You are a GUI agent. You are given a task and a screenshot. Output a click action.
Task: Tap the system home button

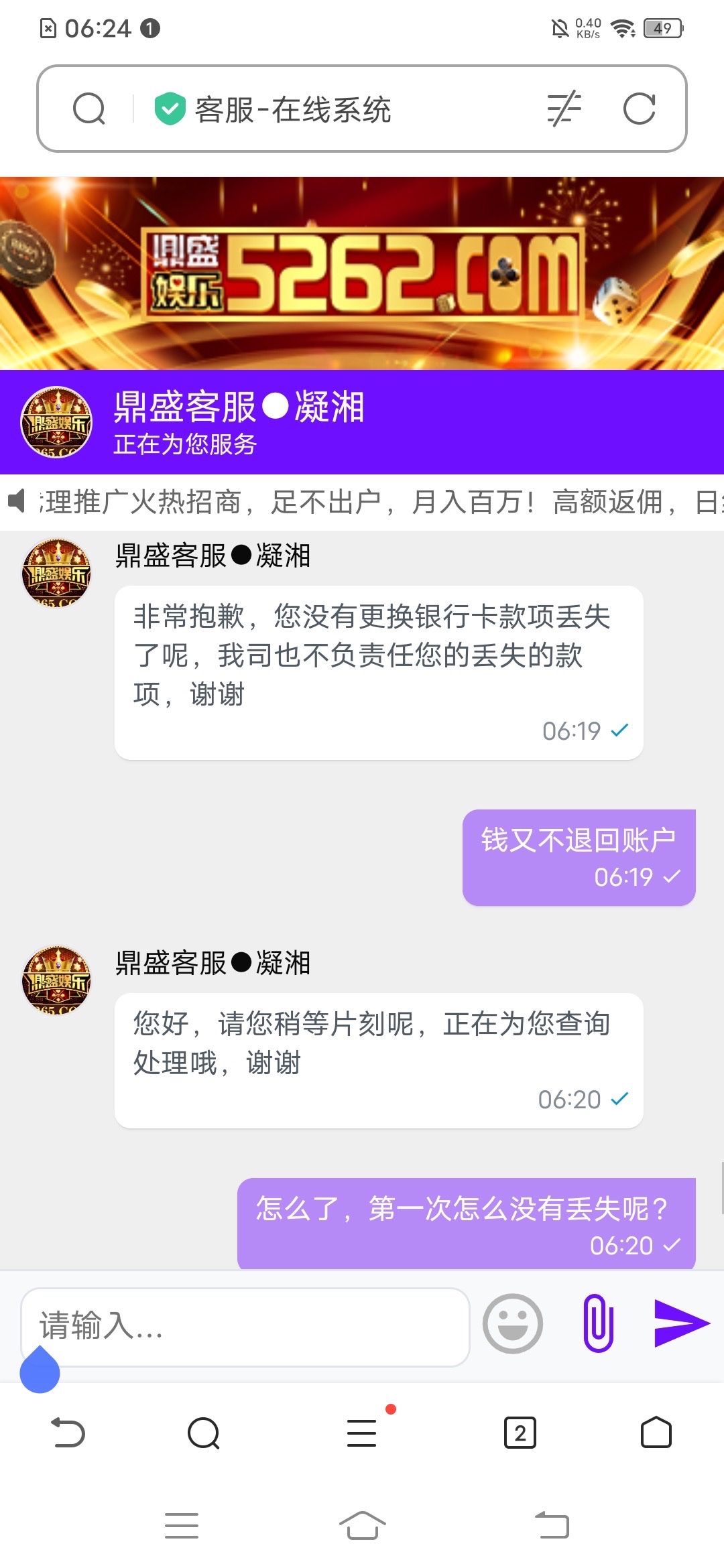pos(362,1526)
